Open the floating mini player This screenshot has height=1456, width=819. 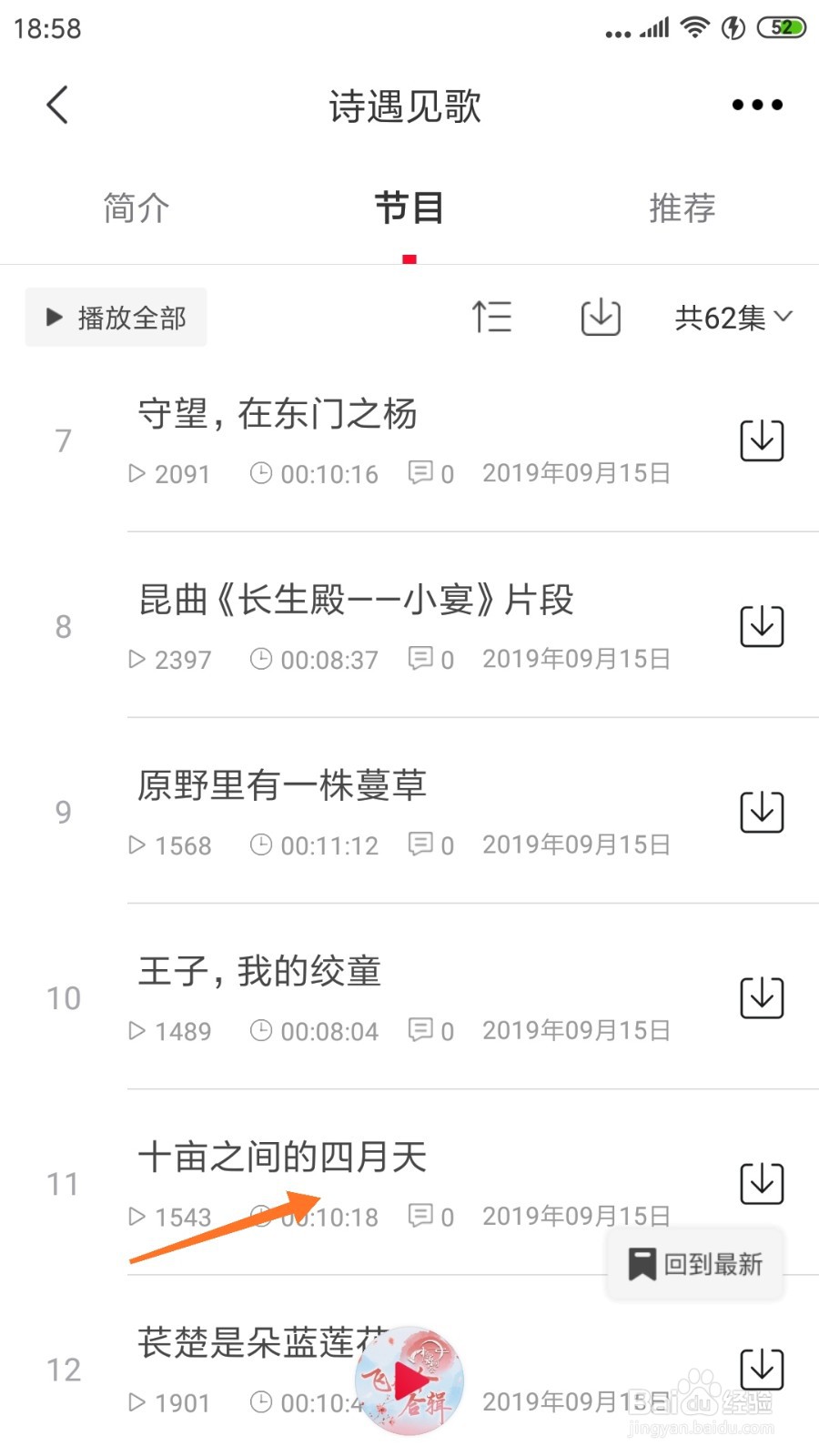[409, 1380]
